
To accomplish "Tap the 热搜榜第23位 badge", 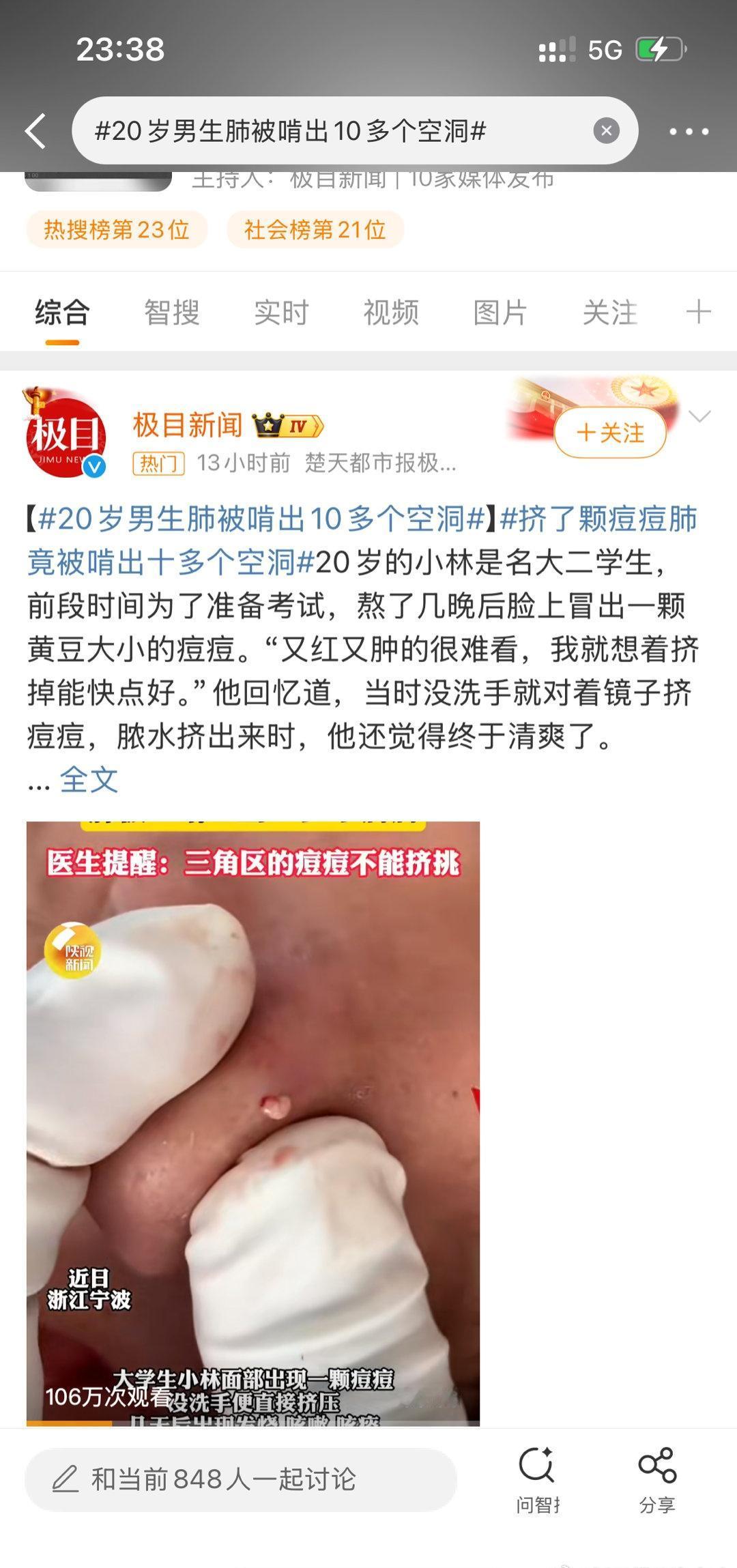I will coord(116,231).
